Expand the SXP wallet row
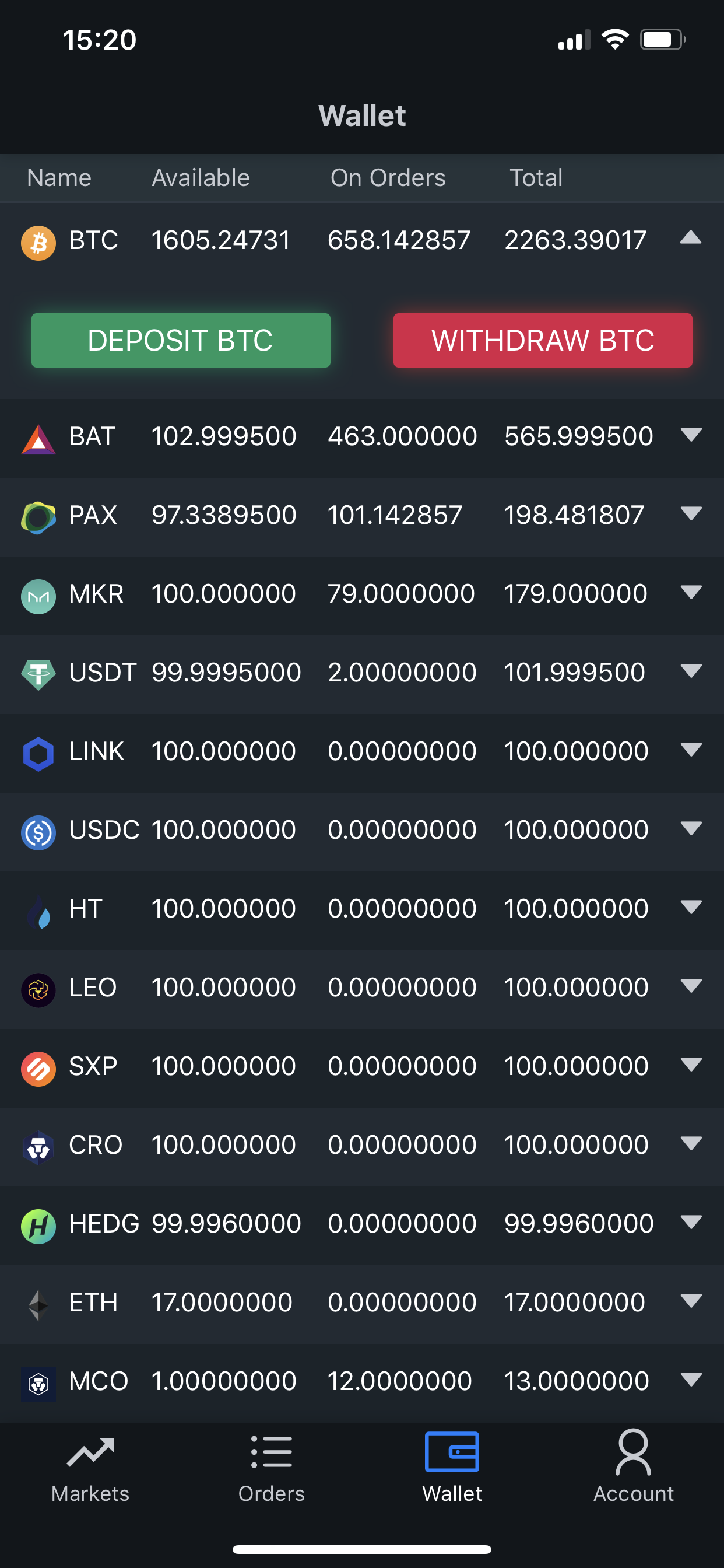This screenshot has width=724, height=1568. tap(691, 1065)
